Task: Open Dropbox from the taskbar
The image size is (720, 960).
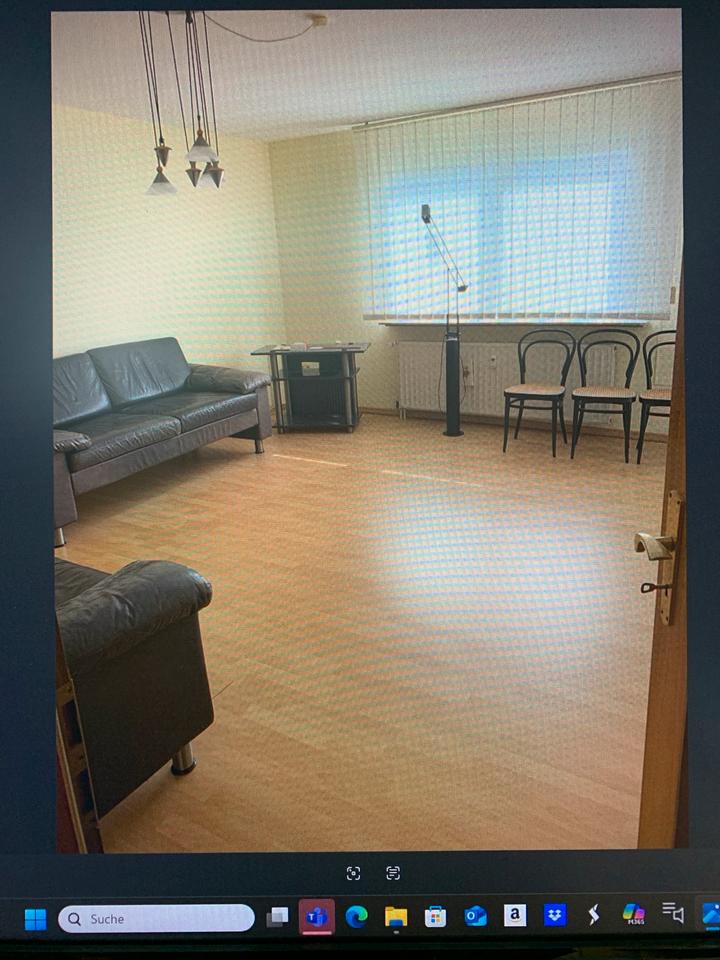Action: tap(554, 915)
